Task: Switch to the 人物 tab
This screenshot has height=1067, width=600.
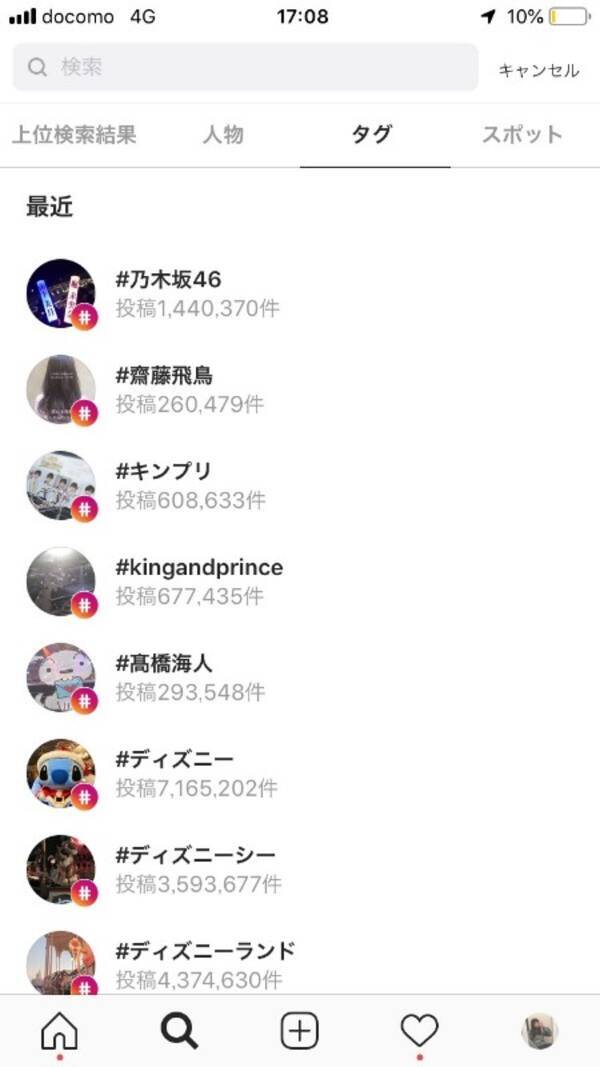Action: point(223,135)
